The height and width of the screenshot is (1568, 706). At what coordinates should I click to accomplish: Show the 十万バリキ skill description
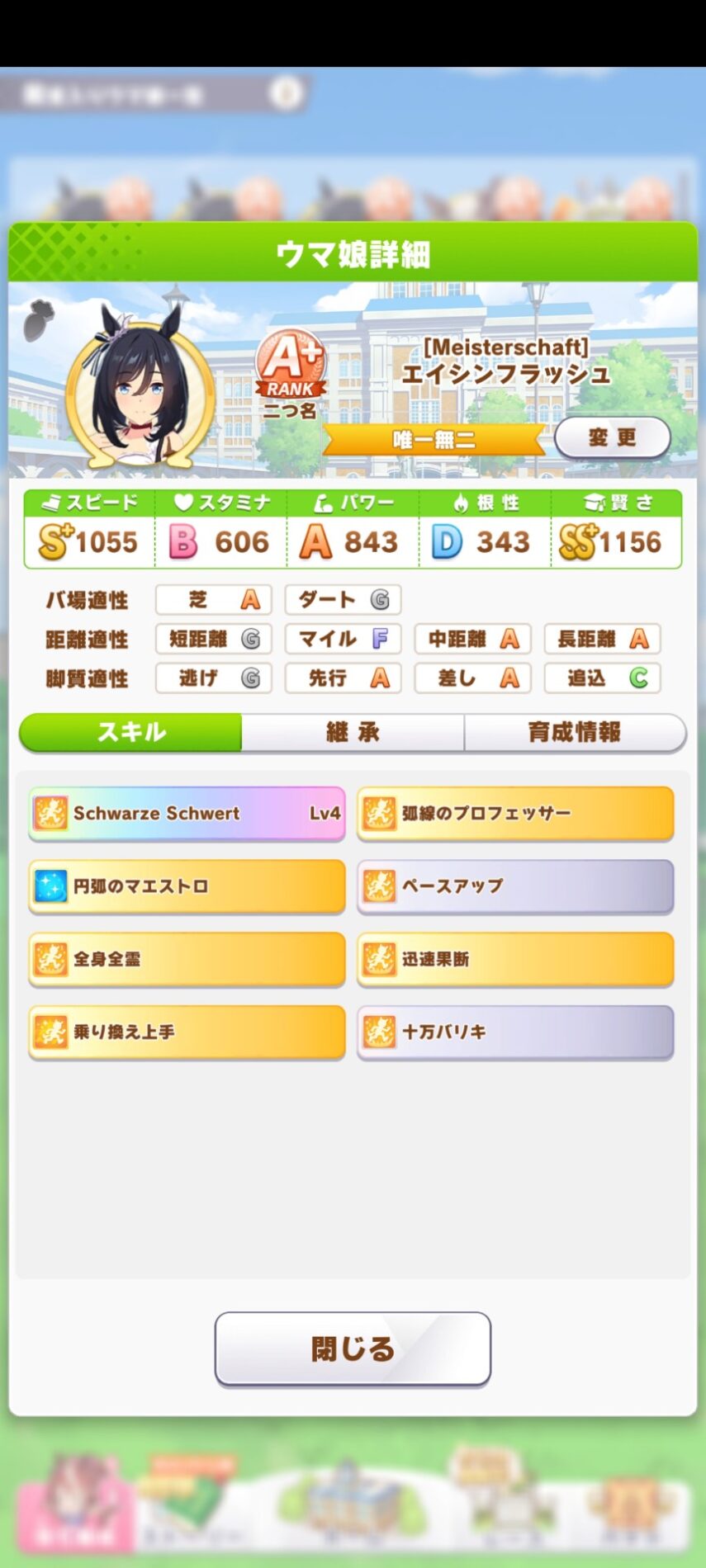click(x=515, y=1032)
